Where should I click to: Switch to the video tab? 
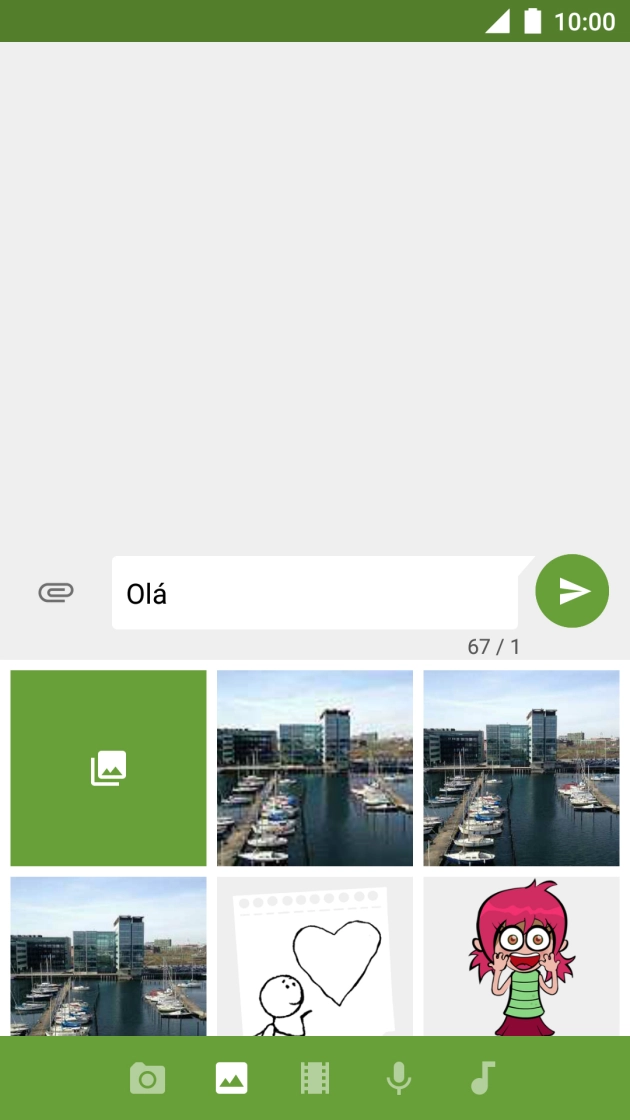tap(315, 1078)
